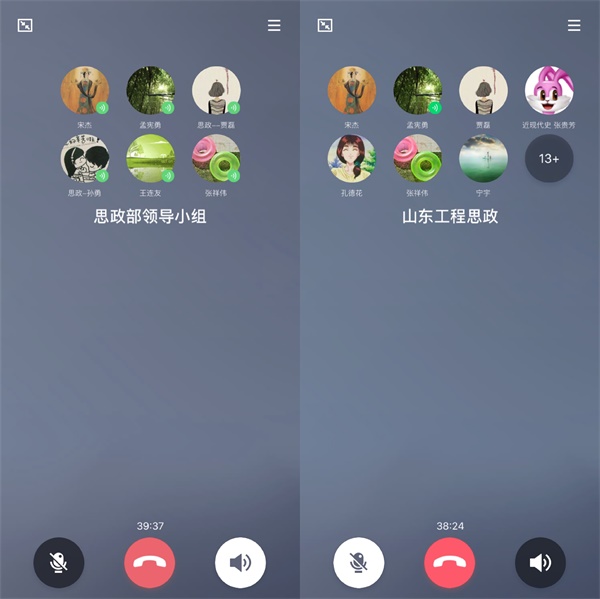Screen dimensions: 600x599
Task: View participant 孔德花's avatar
Action: tap(352, 158)
